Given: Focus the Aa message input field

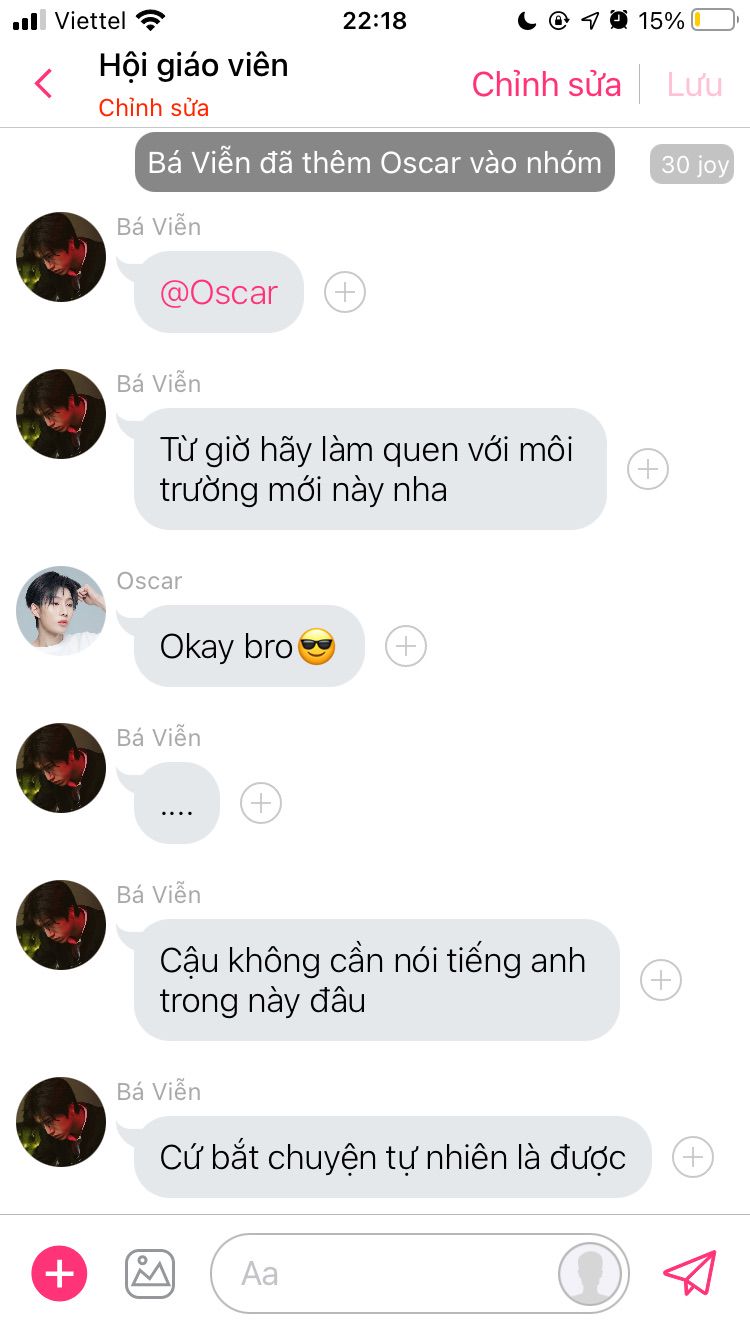Looking at the screenshot, I should pos(380,1273).
